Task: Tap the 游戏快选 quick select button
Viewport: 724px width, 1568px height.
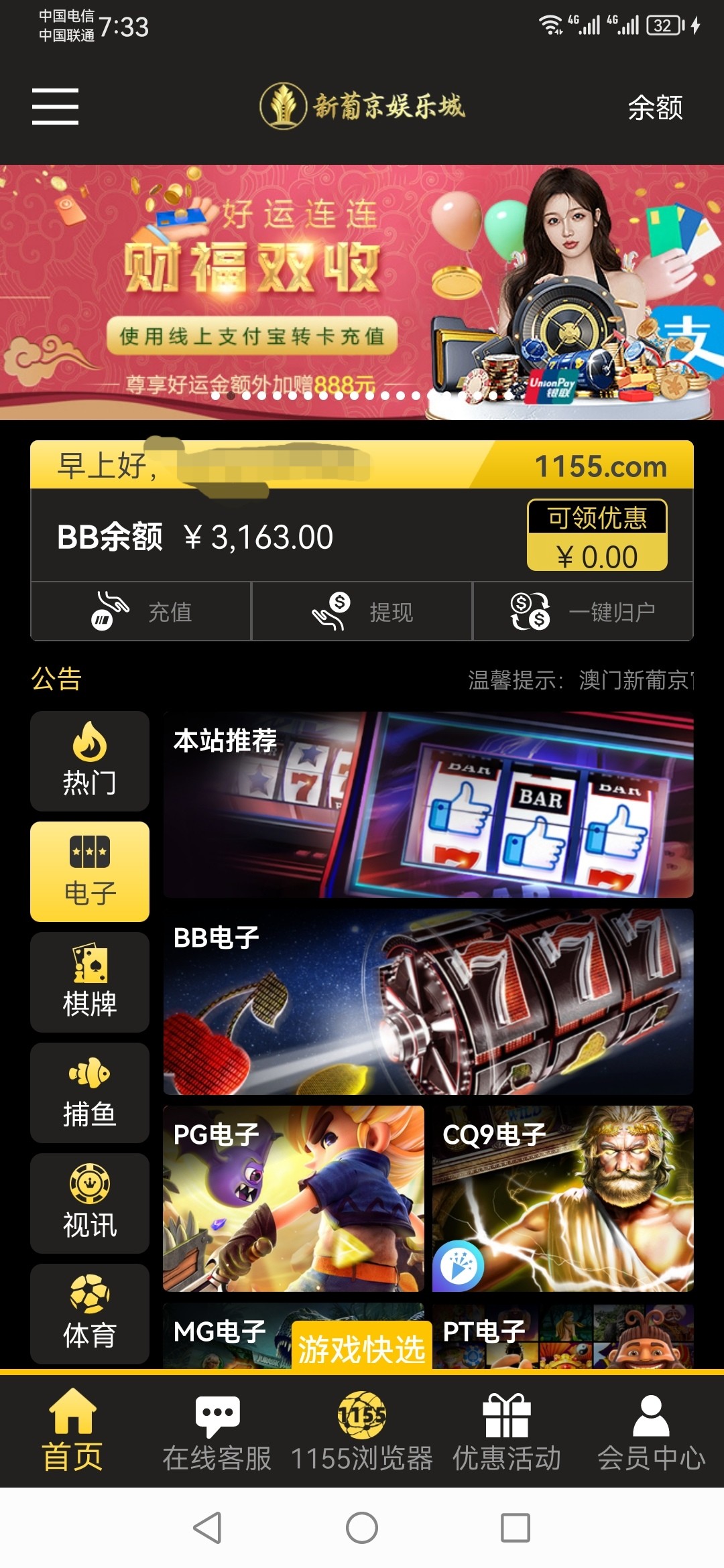Action: point(361,1348)
